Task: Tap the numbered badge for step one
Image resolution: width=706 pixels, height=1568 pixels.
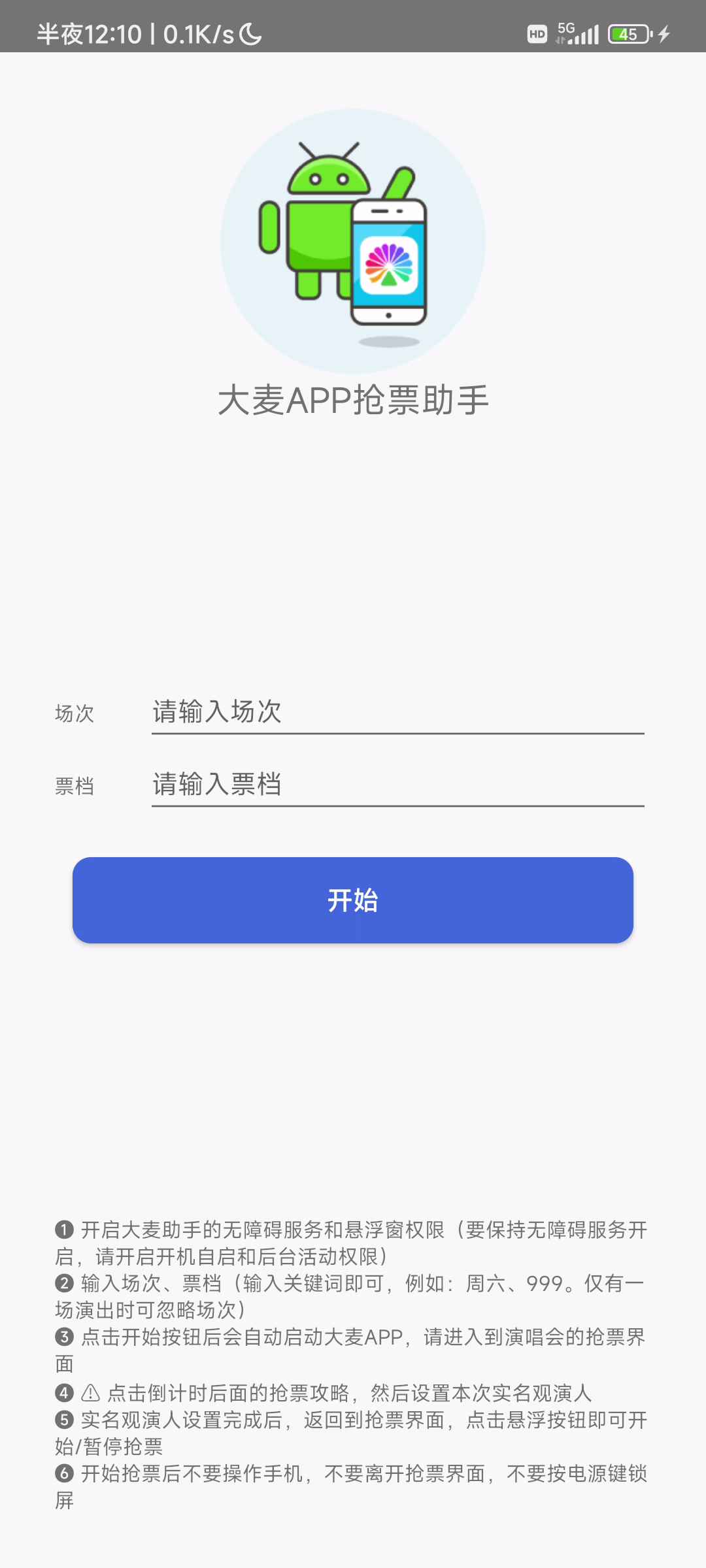Action: [x=62, y=1229]
